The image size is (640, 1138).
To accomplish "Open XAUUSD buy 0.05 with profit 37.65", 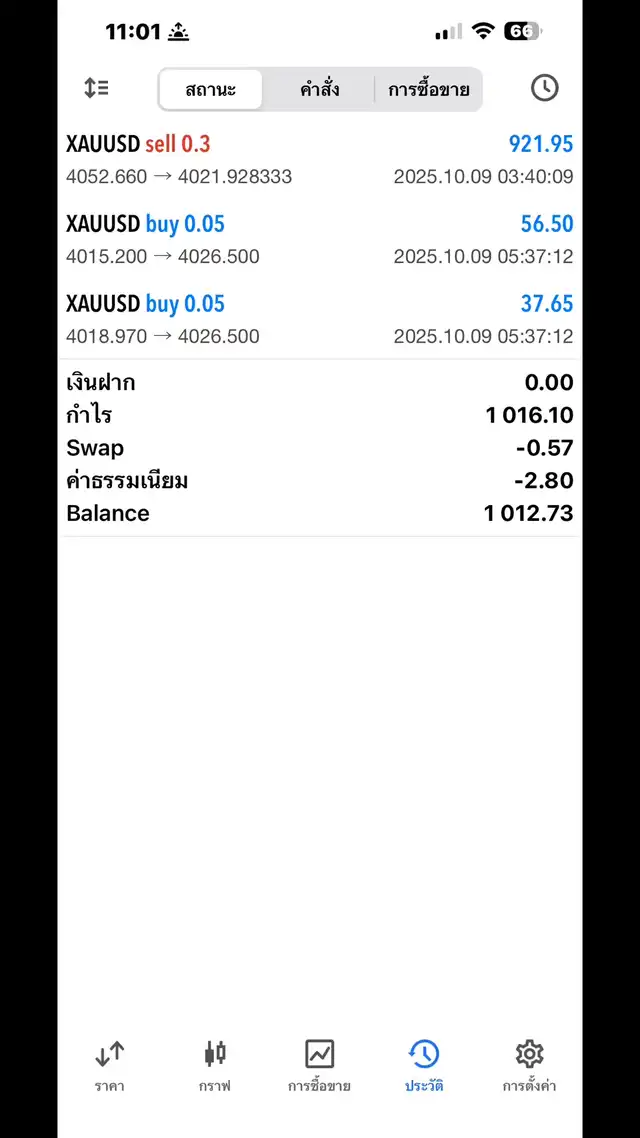I will [319, 319].
